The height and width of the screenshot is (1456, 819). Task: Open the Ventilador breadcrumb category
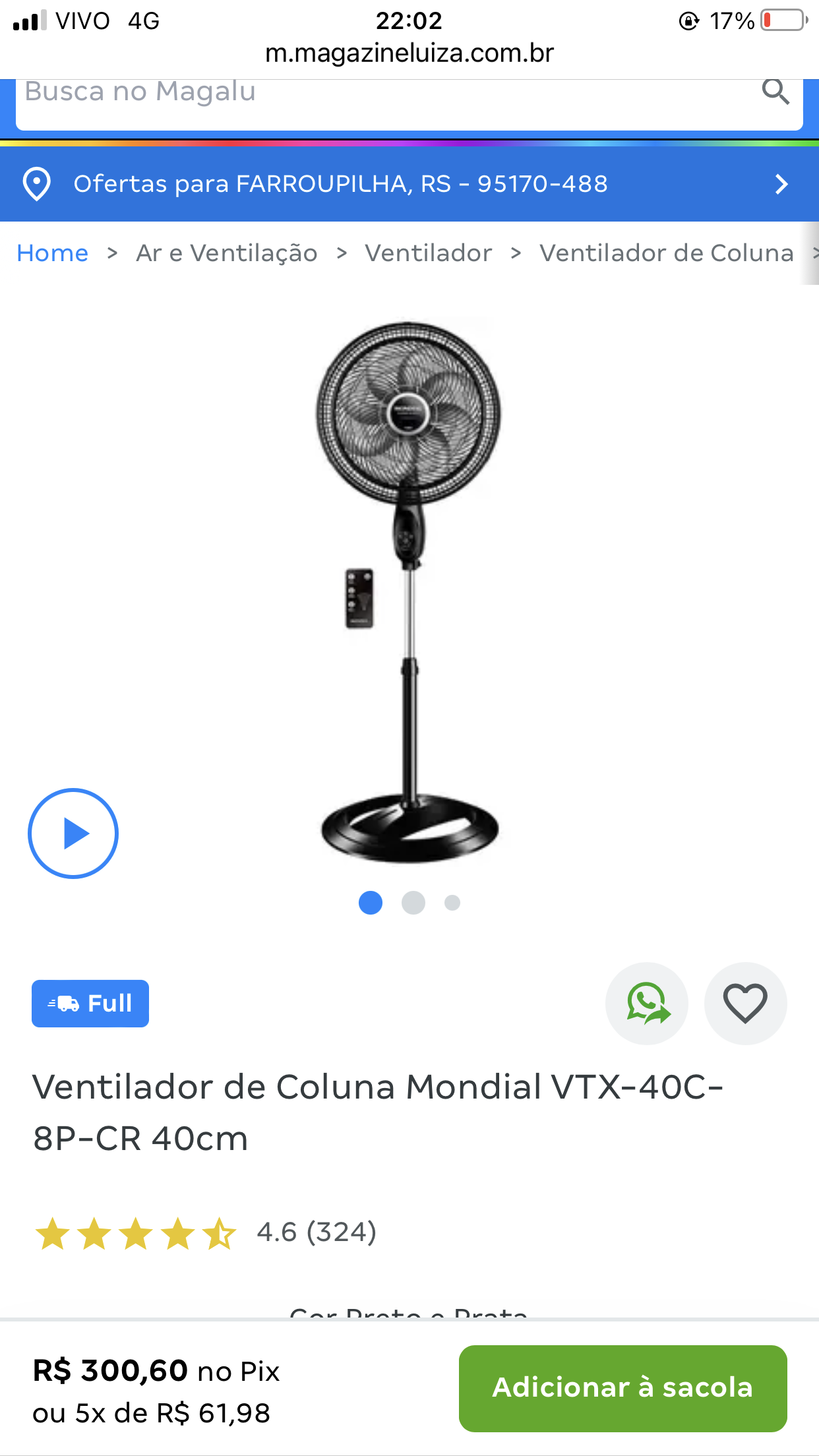[429, 253]
